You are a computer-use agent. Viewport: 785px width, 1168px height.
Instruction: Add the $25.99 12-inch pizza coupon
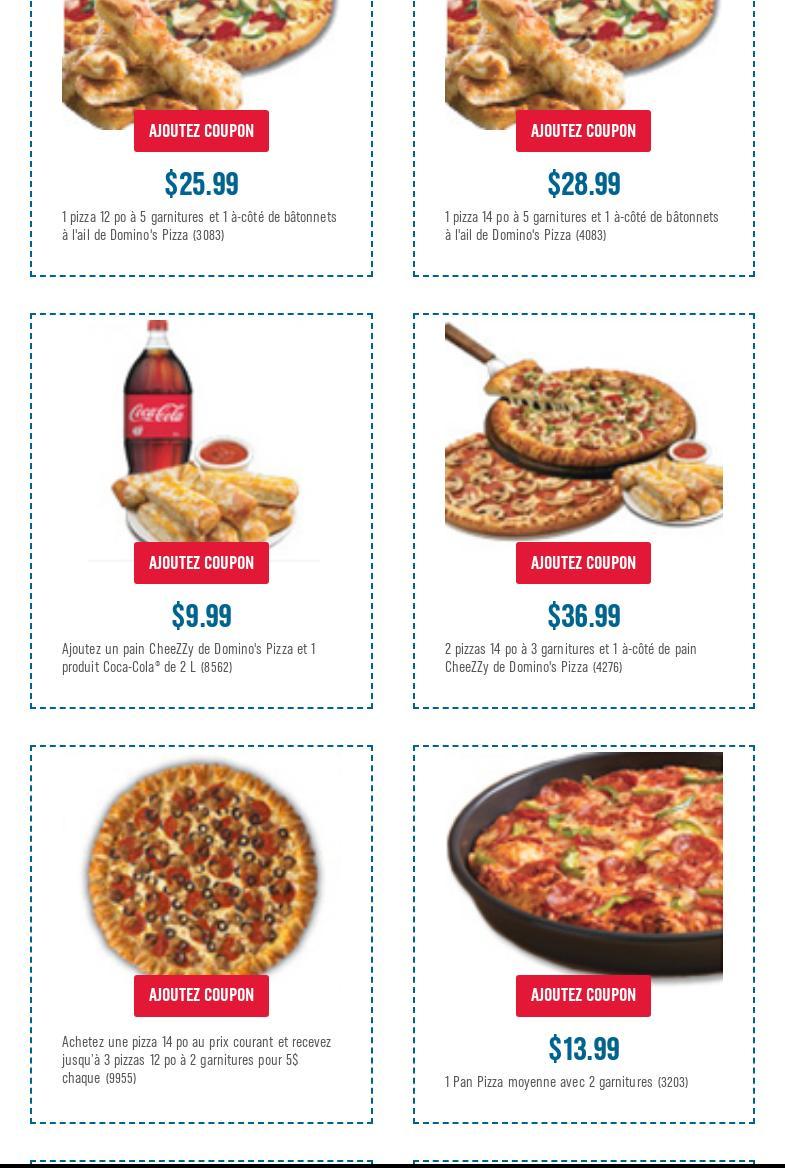click(201, 131)
